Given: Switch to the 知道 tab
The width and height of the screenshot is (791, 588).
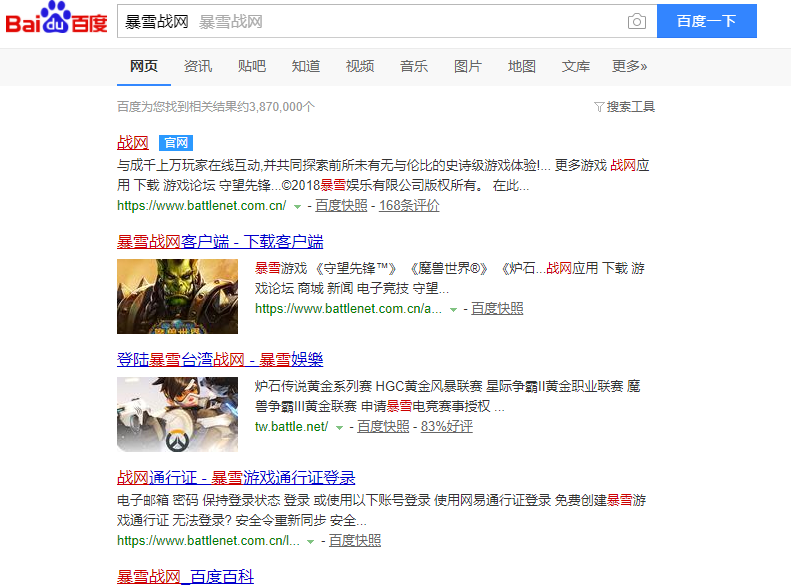Looking at the screenshot, I should coord(306,66).
